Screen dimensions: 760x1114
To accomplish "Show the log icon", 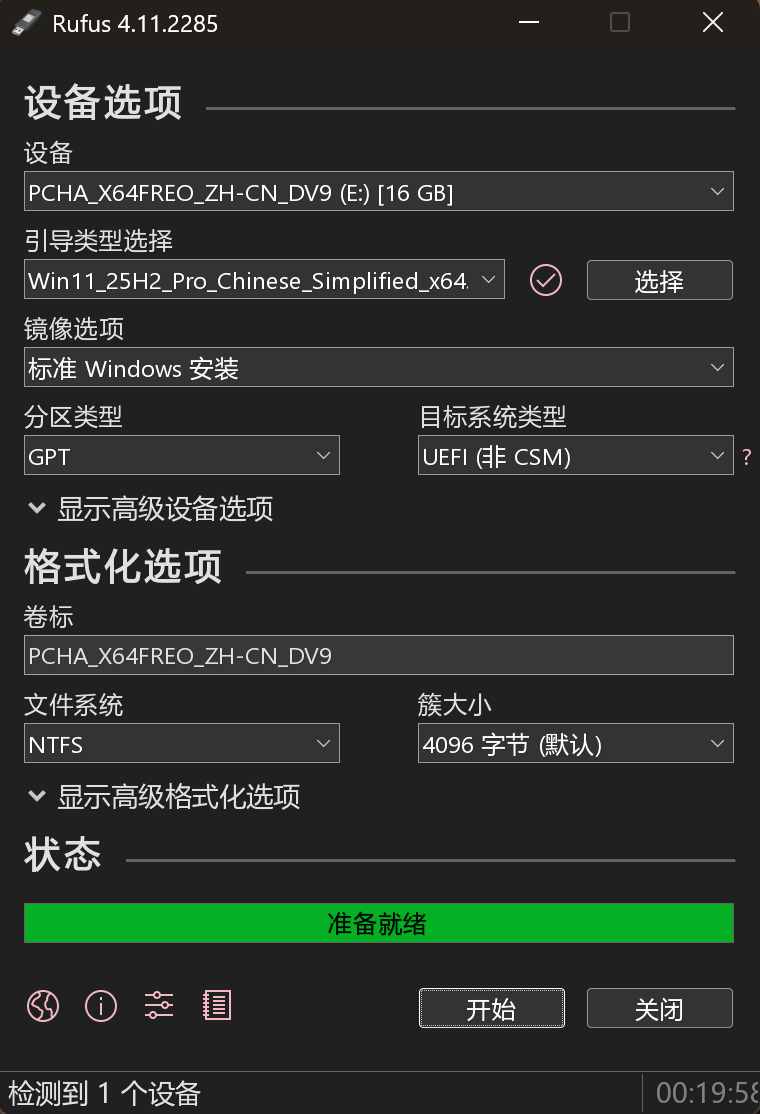I will [x=217, y=1005].
